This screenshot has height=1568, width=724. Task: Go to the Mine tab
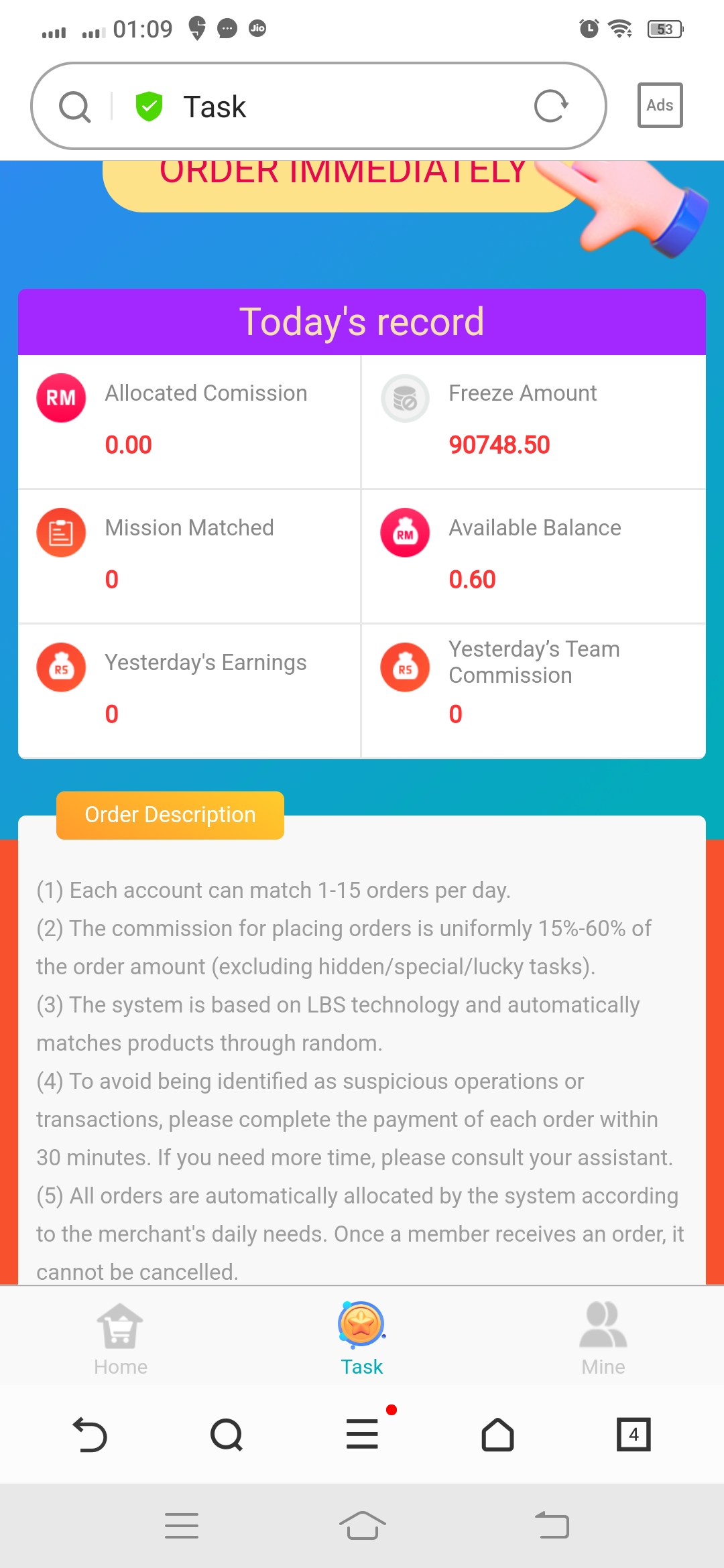603,1338
